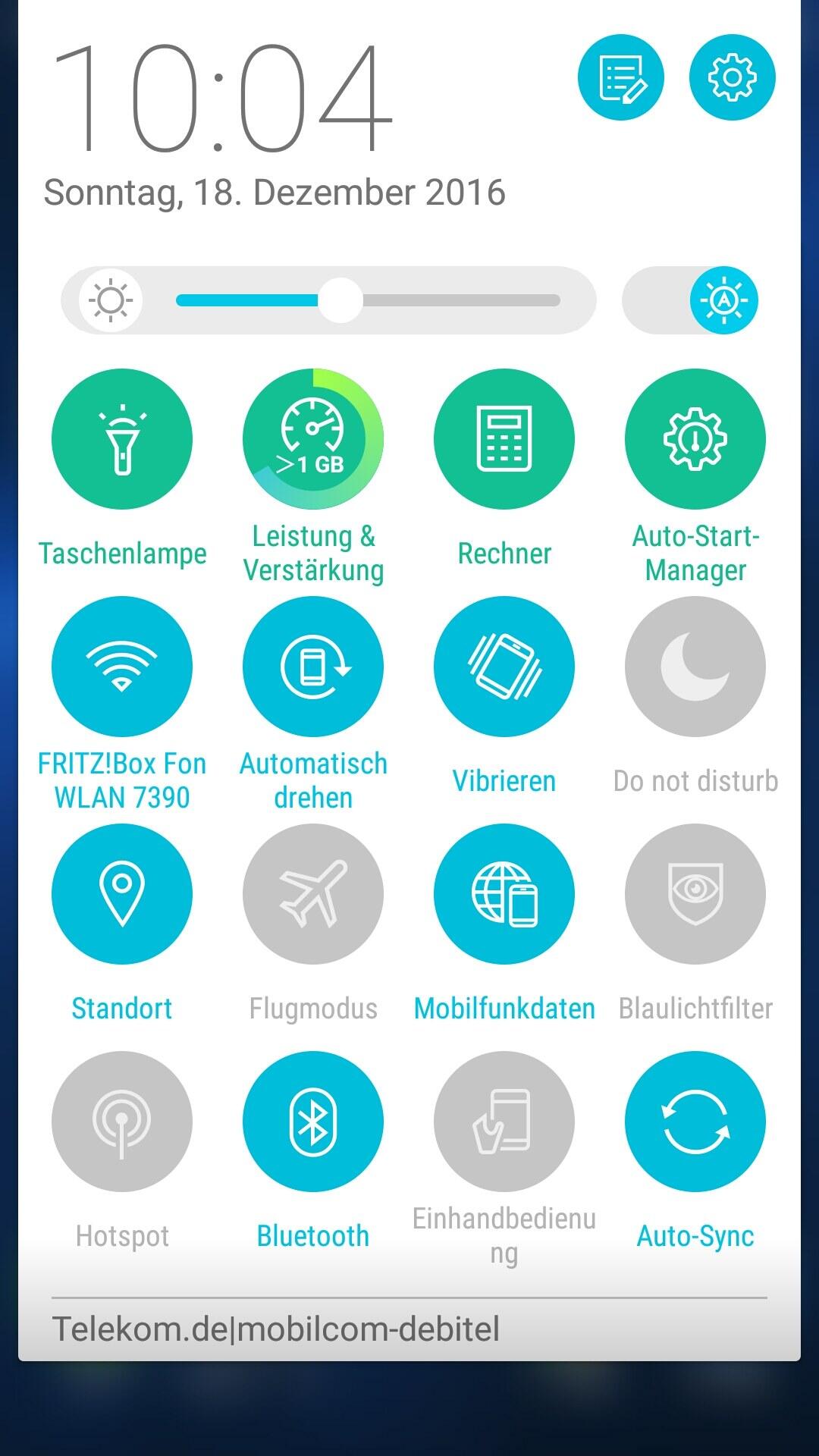Turn on the Taschenlampe flashlight
Image resolution: width=819 pixels, height=1456 pixels.
(x=122, y=439)
